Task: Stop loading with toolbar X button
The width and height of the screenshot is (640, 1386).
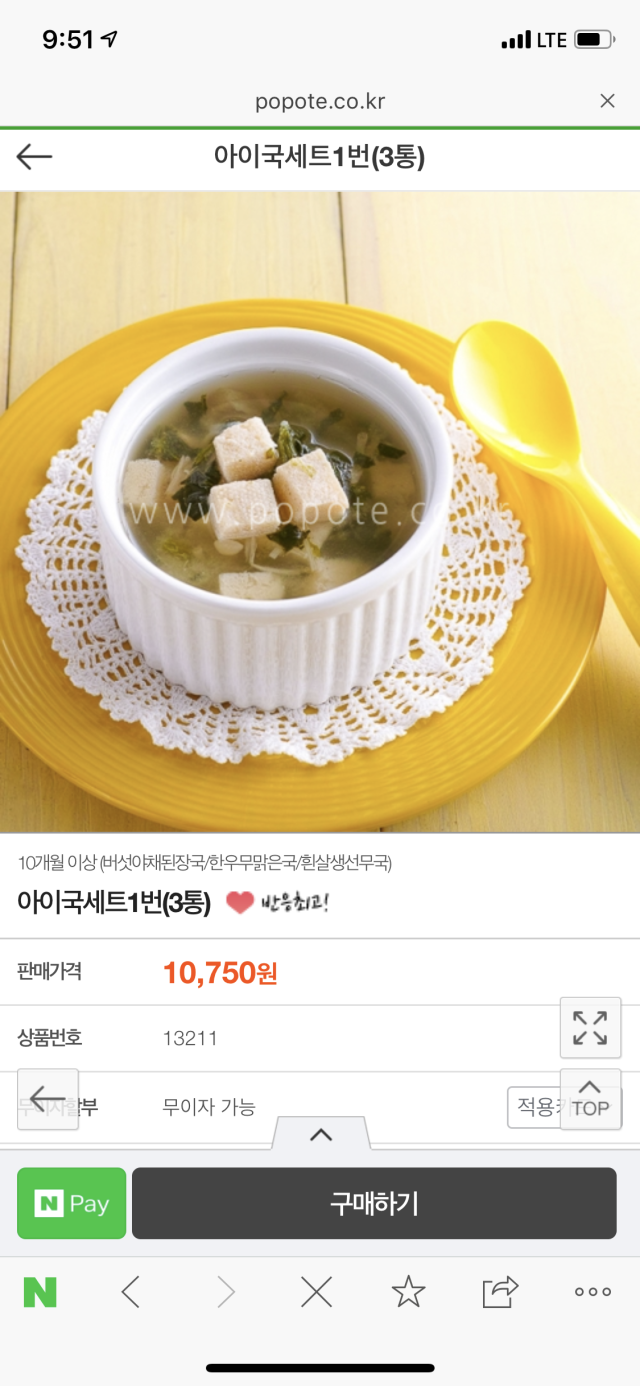Action: click(x=316, y=1293)
